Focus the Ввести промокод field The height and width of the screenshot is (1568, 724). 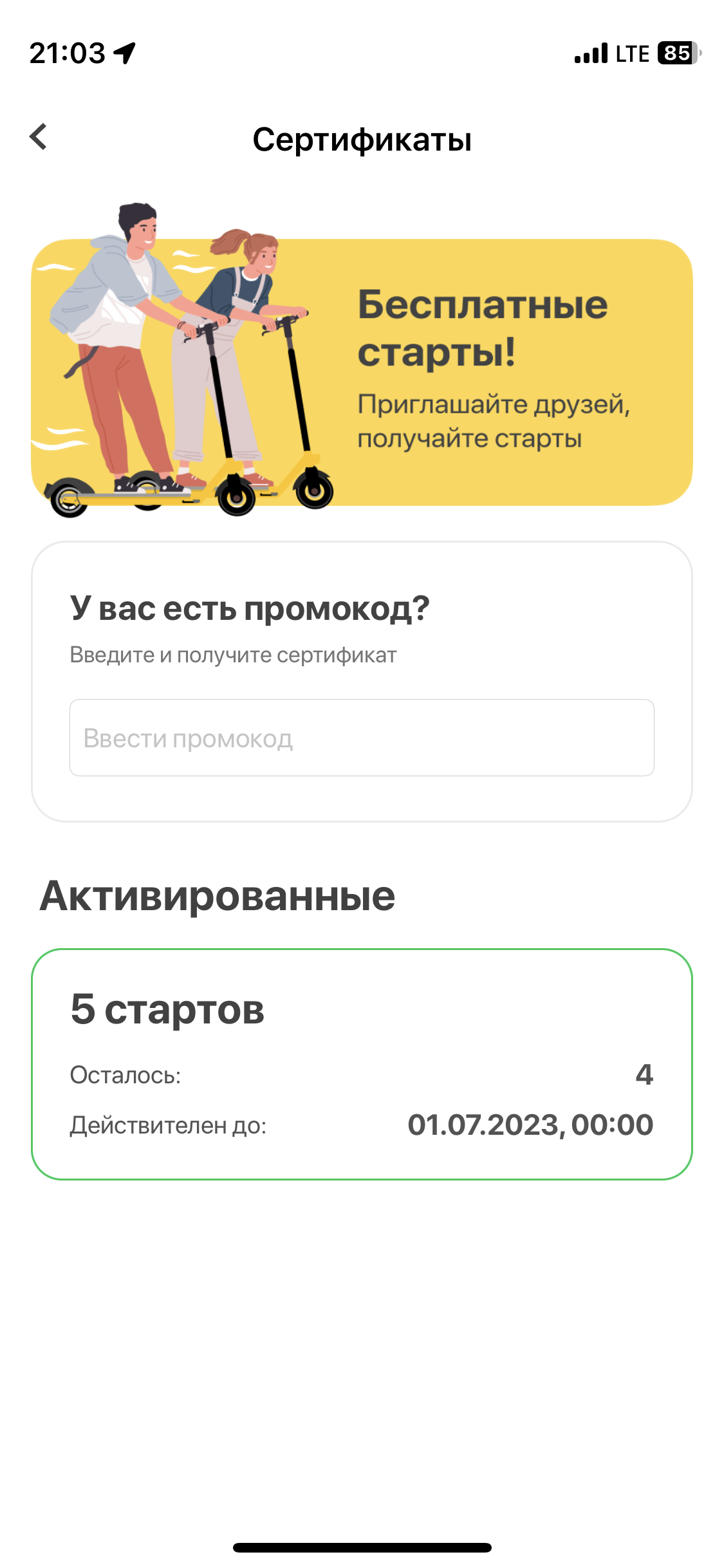click(x=362, y=738)
